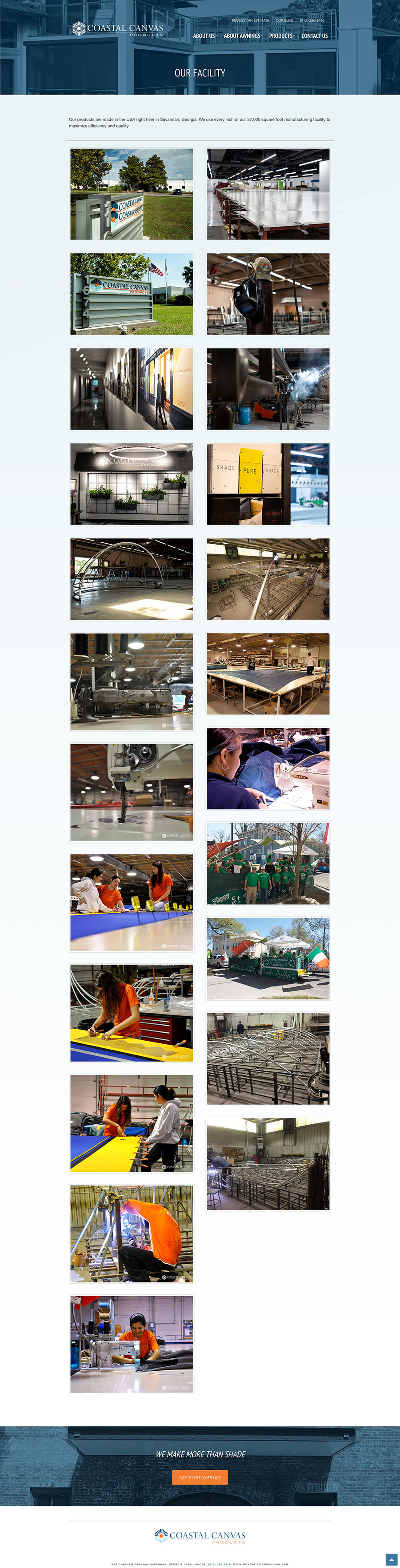Viewport: 400px width, 1568px height.
Task: Open the American flag entrance sign photo
Action: coord(132,294)
